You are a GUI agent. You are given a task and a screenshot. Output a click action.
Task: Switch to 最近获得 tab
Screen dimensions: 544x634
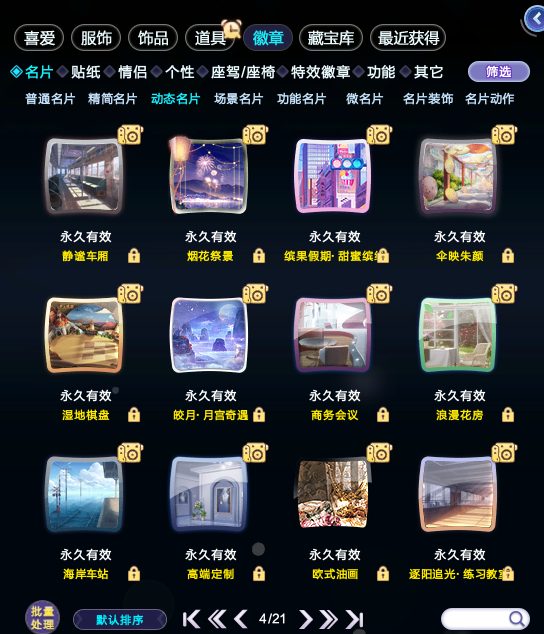(408, 38)
